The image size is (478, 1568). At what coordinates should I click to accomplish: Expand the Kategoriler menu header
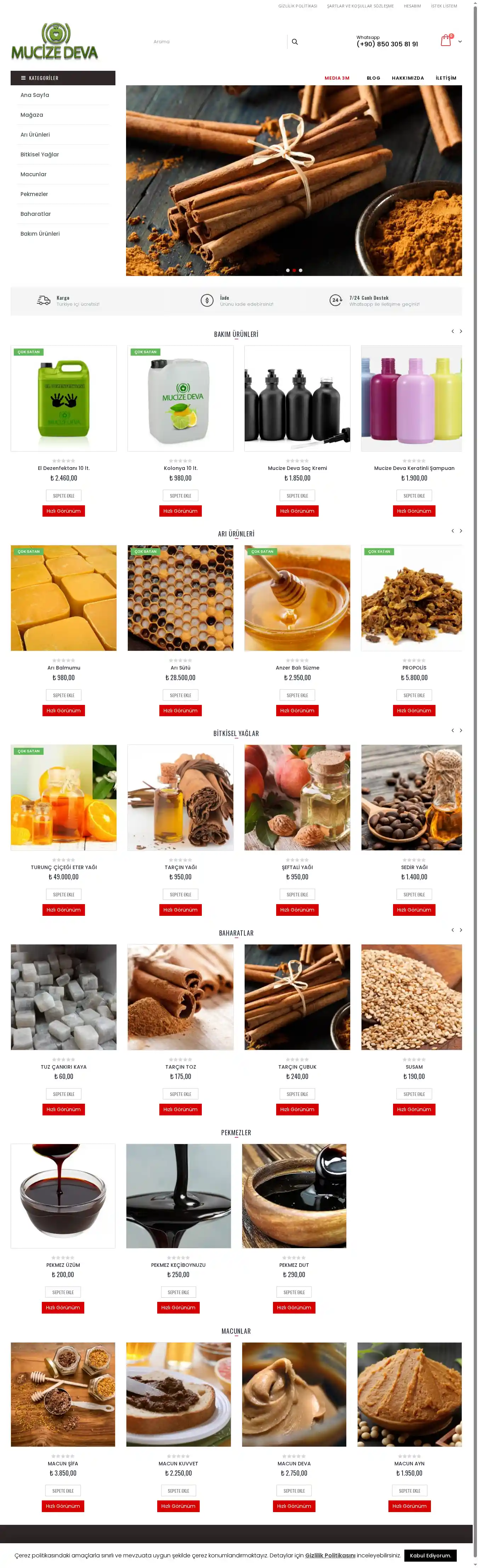[63, 78]
